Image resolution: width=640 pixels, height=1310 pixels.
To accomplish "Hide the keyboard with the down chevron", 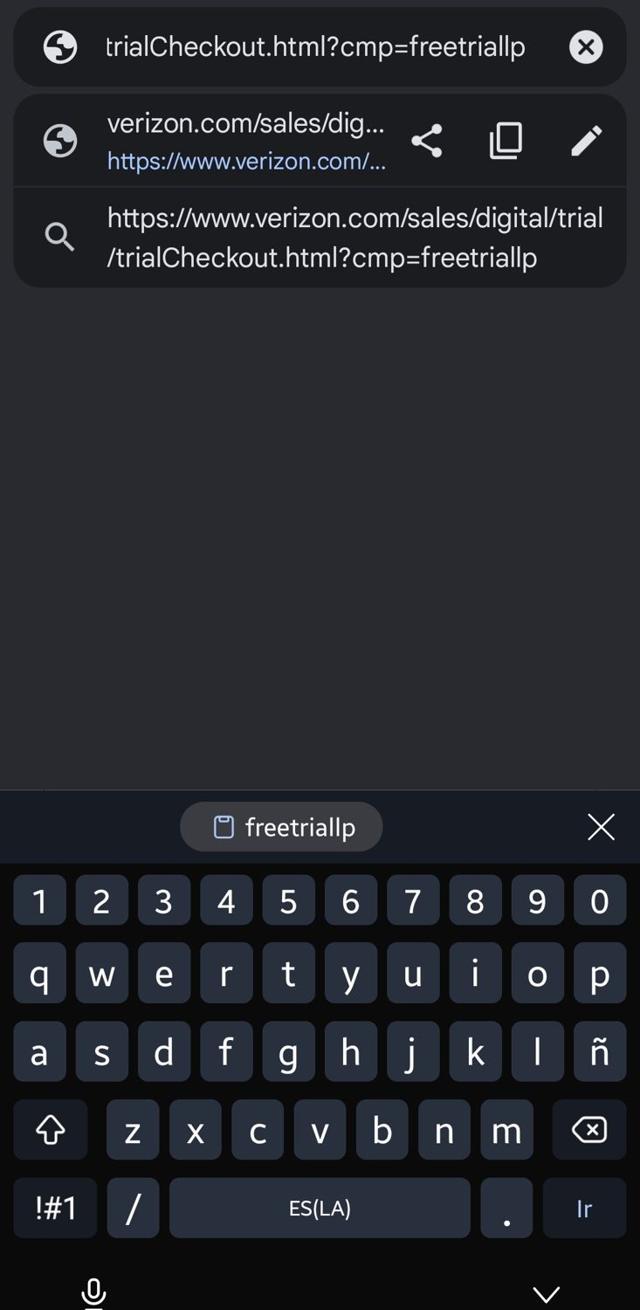I will (x=546, y=1294).
